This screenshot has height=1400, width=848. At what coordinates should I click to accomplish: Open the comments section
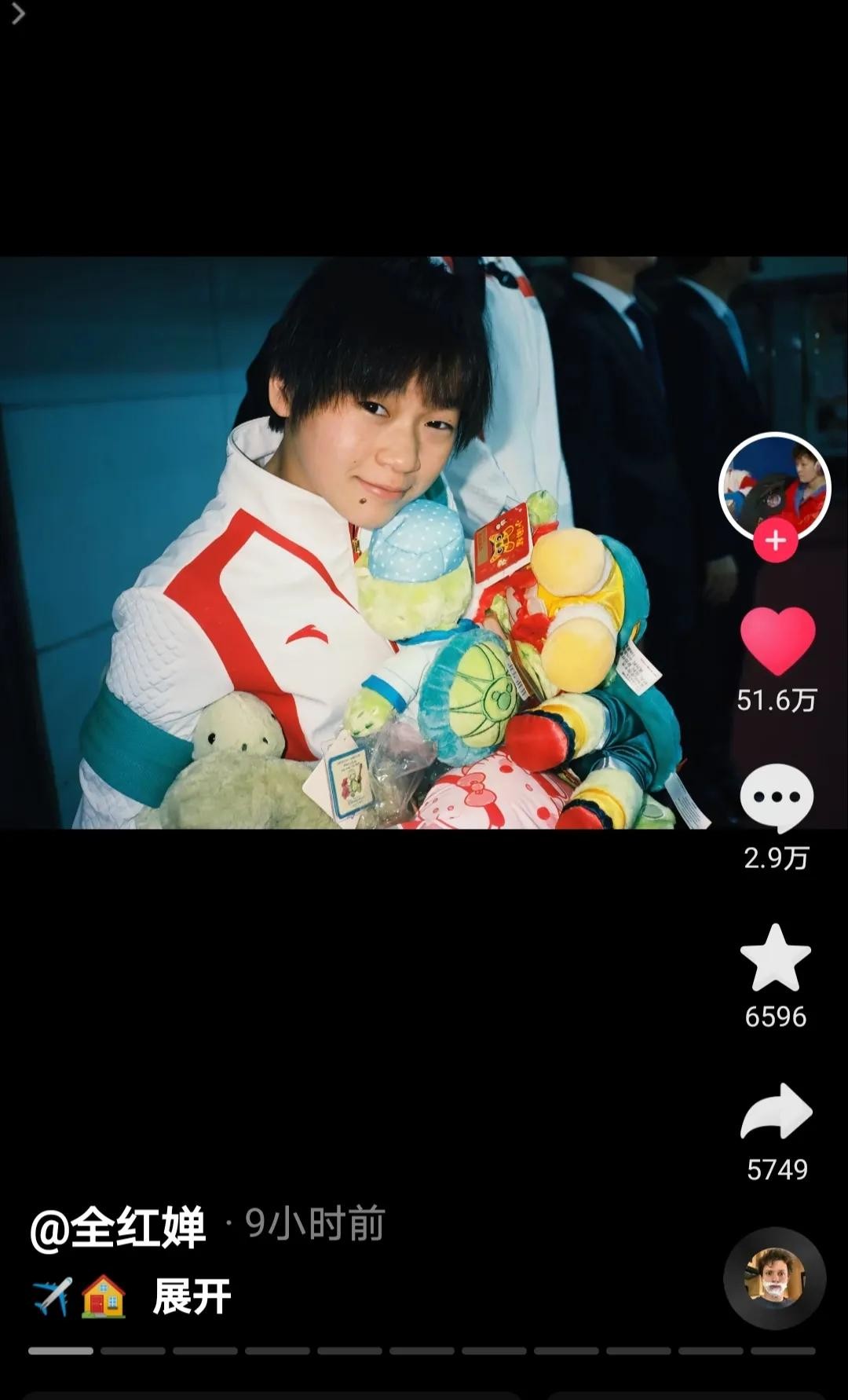pos(776,797)
